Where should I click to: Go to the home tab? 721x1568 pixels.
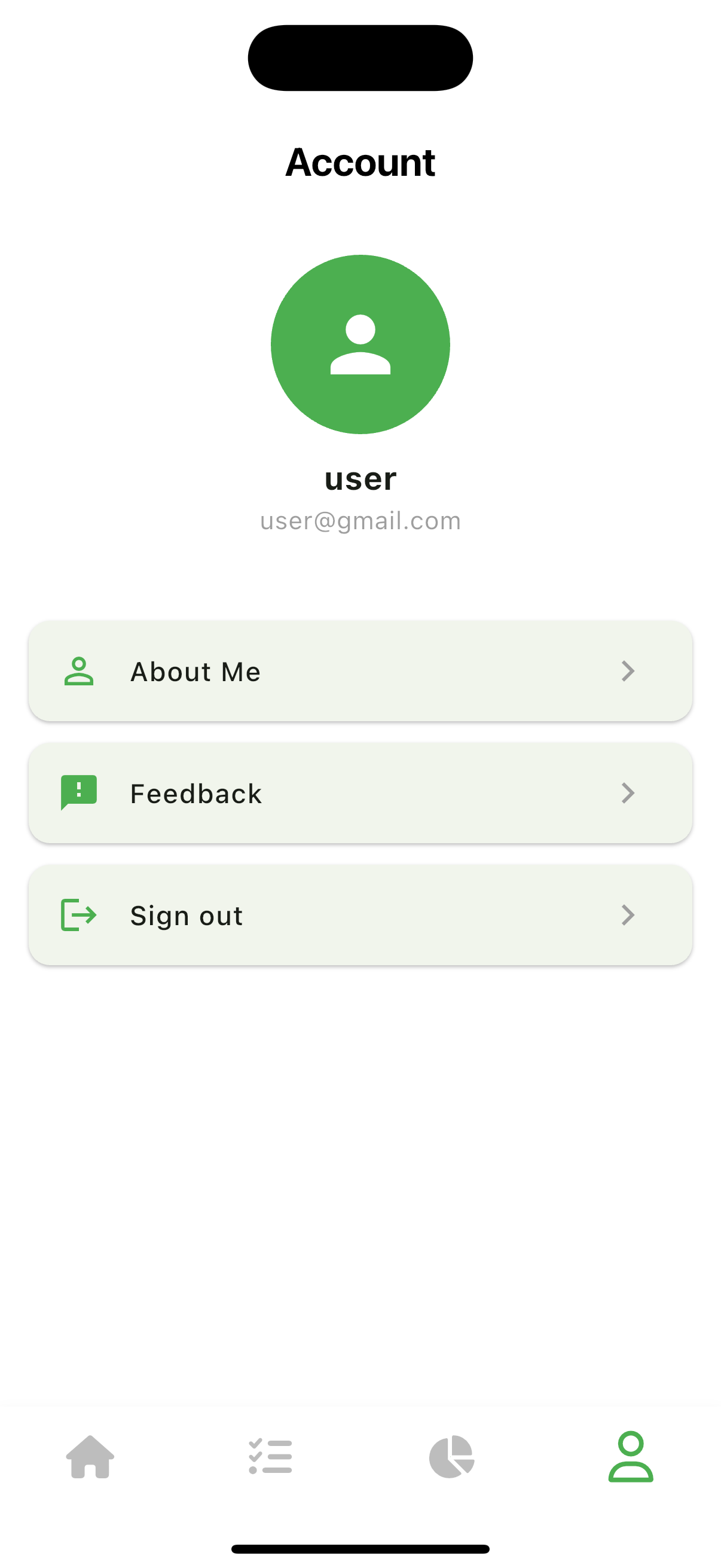pyautogui.click(x=90, y=1457)
